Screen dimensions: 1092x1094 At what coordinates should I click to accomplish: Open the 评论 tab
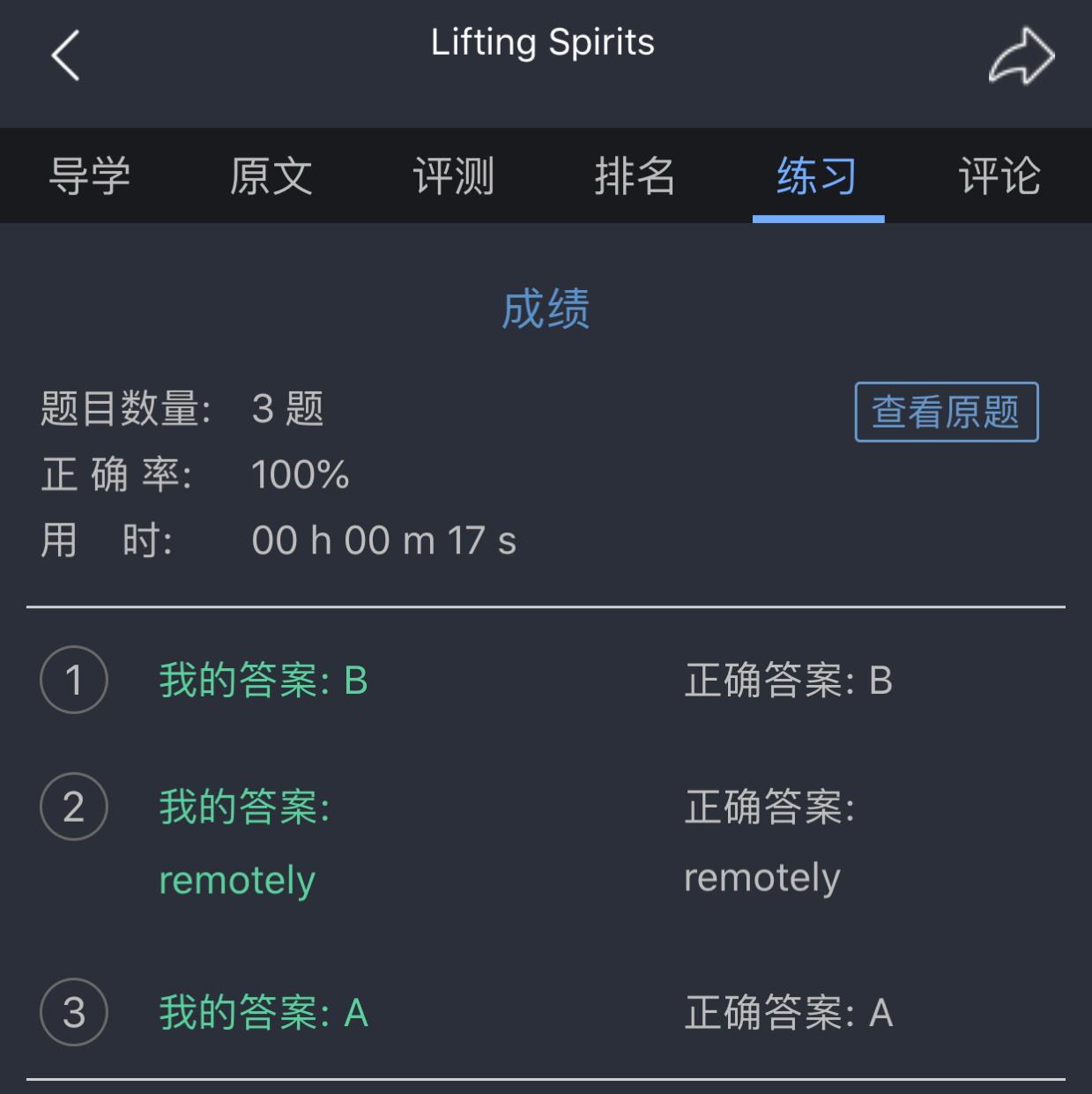(x=999, y=175)
